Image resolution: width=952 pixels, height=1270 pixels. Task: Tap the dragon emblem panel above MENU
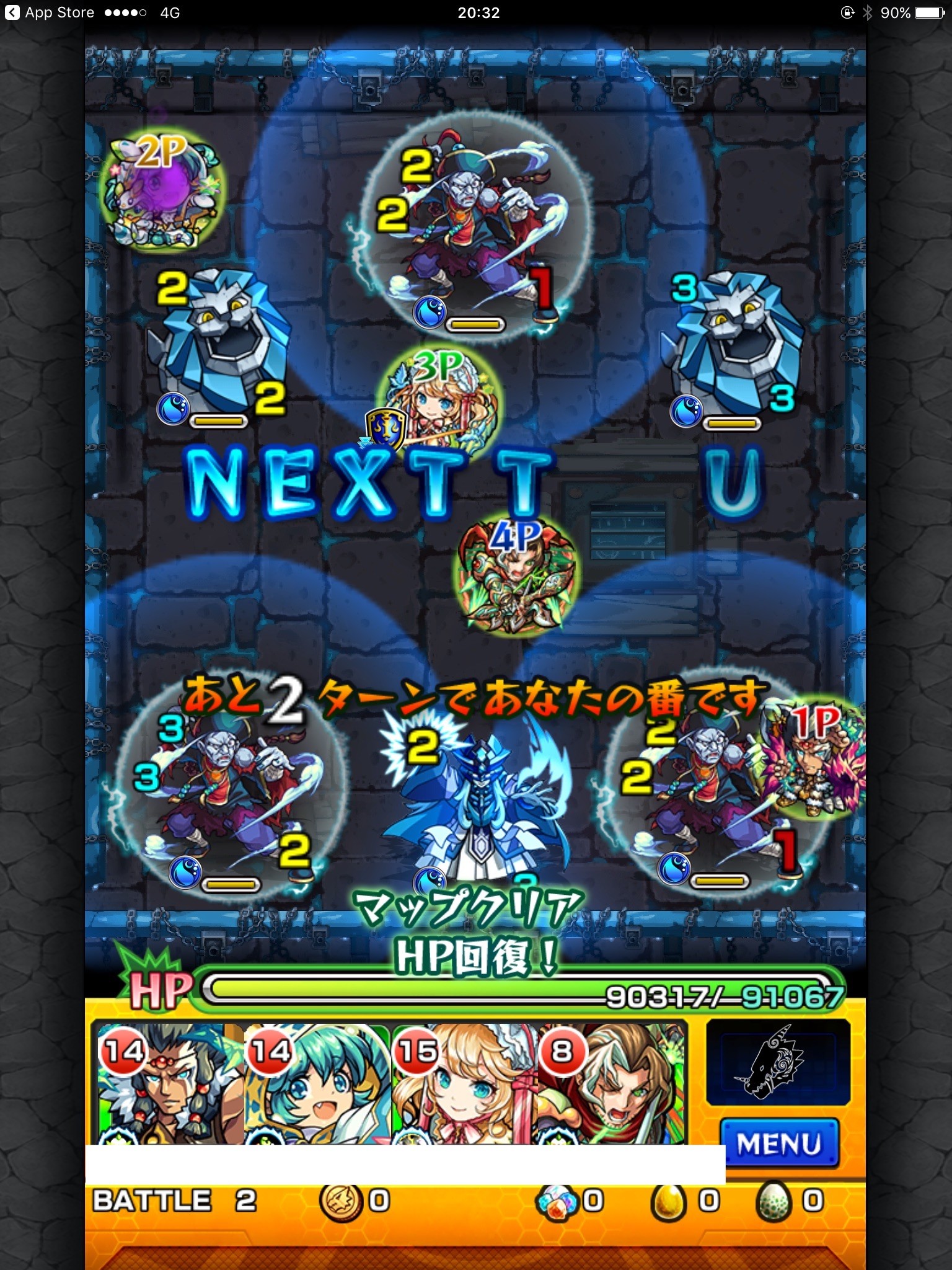[778, 1062]
